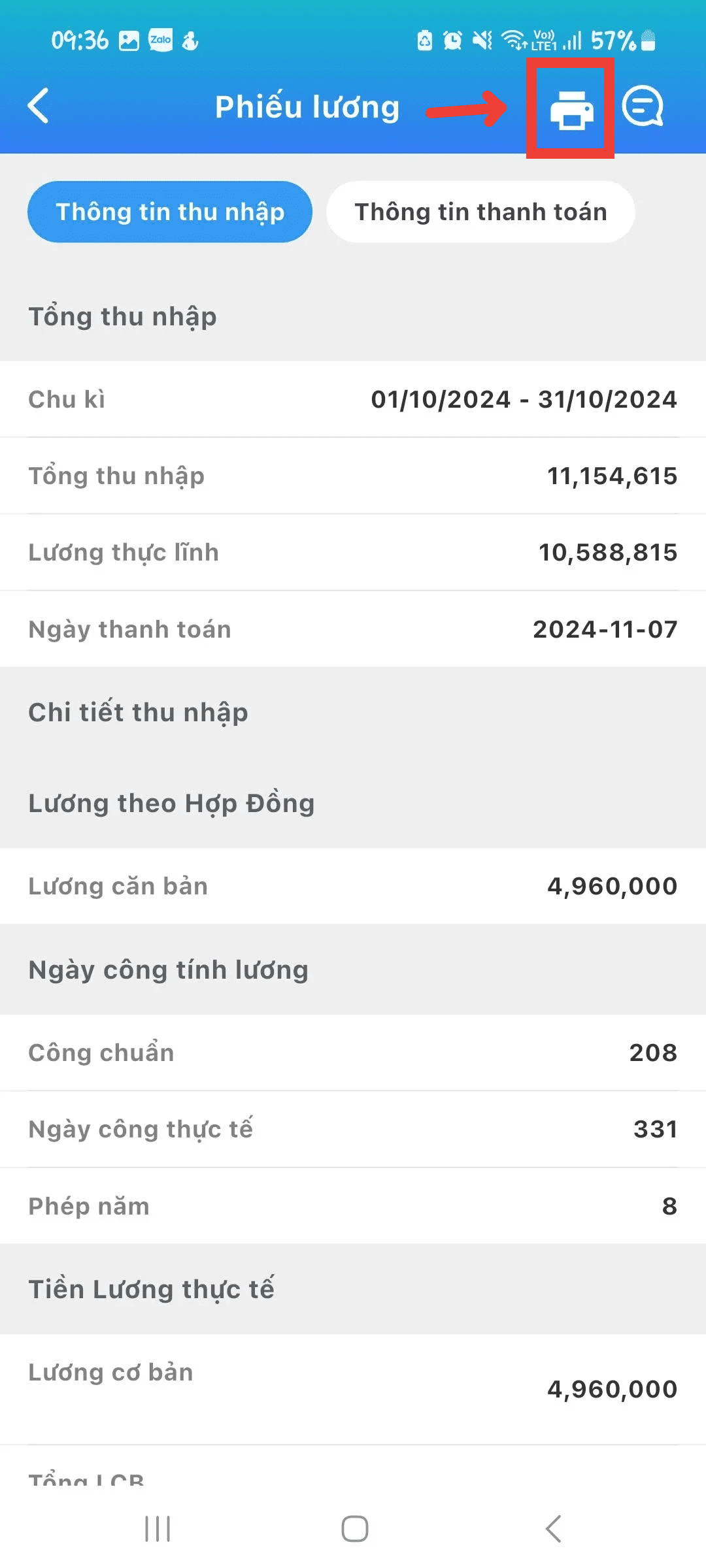Open the chat feedback icon

642,106
